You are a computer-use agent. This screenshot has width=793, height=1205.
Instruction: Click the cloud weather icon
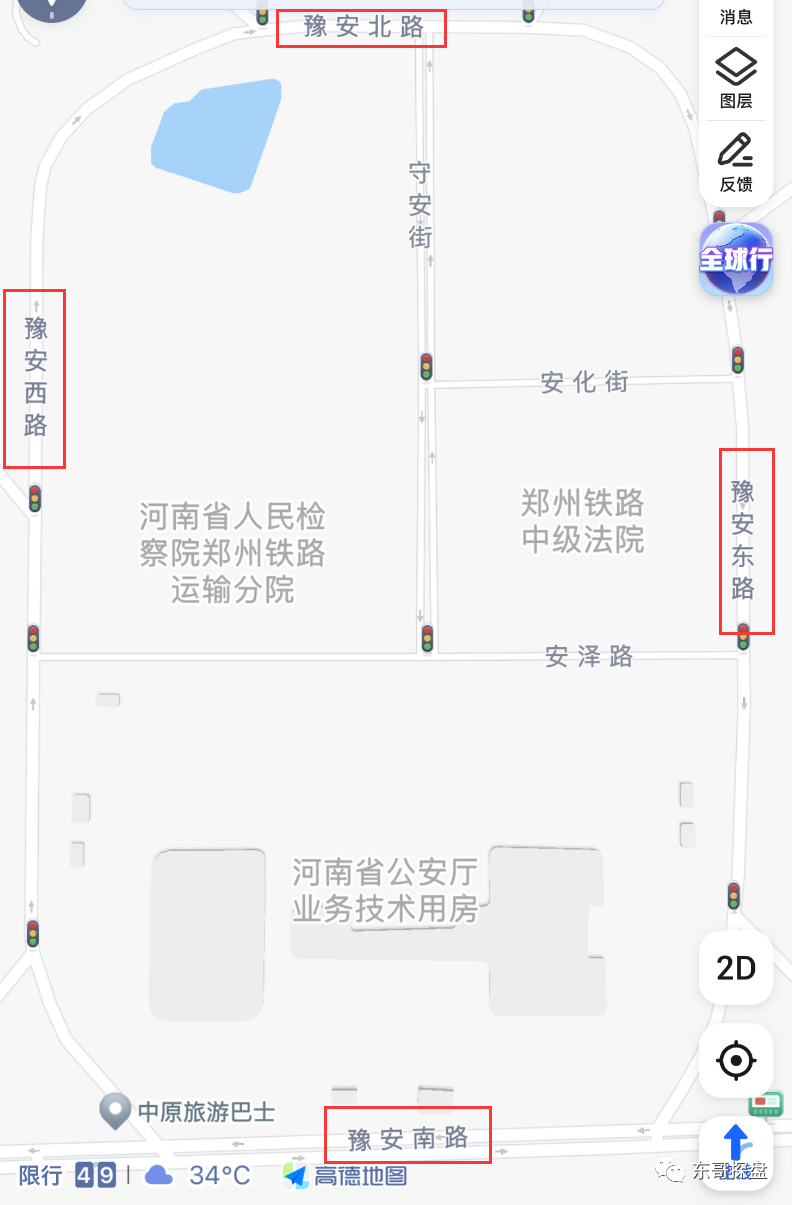click(156, 1178)
